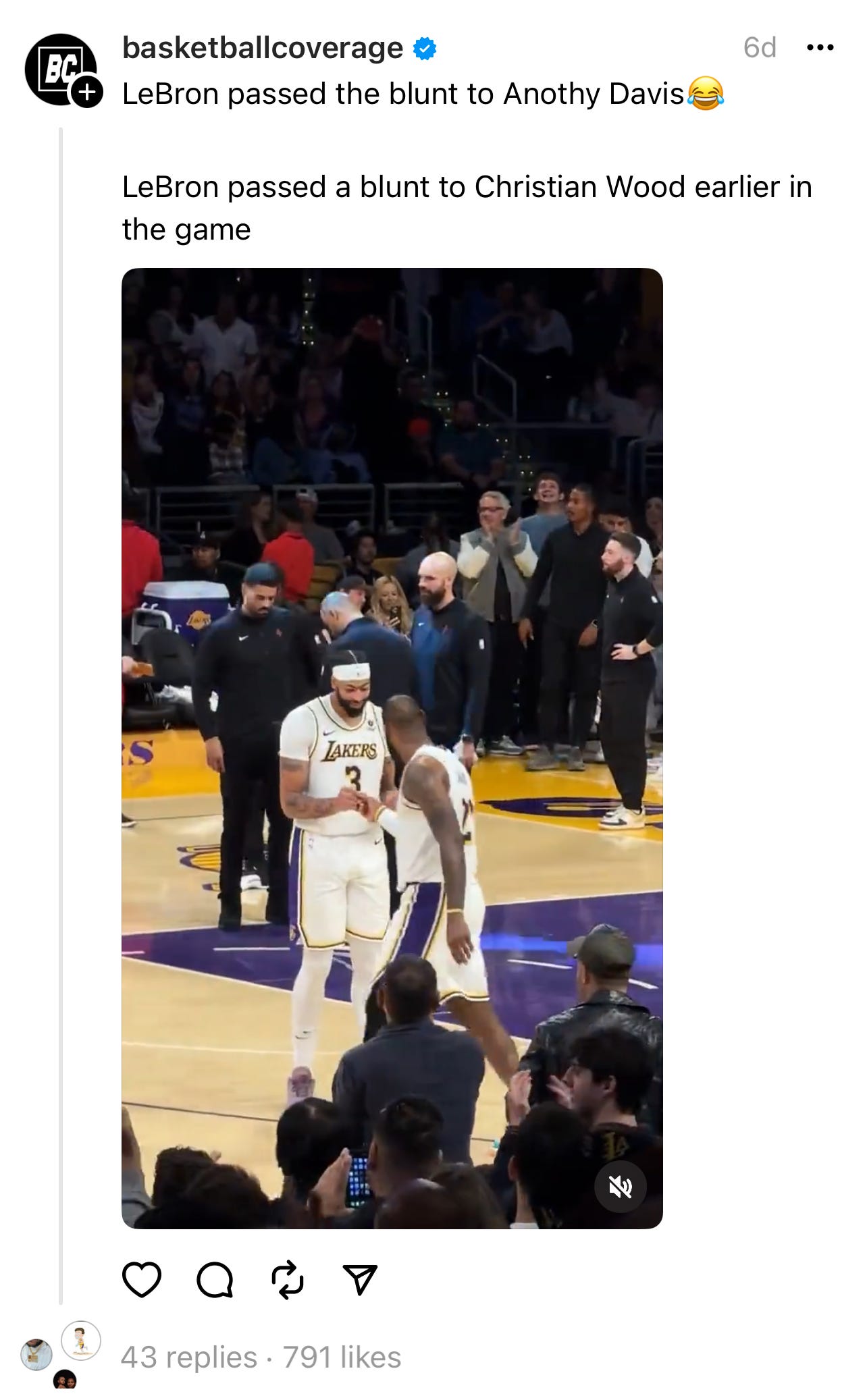The image size is (867, 1400).
Task: View the 43 replies
Action: coord(189,1357)
